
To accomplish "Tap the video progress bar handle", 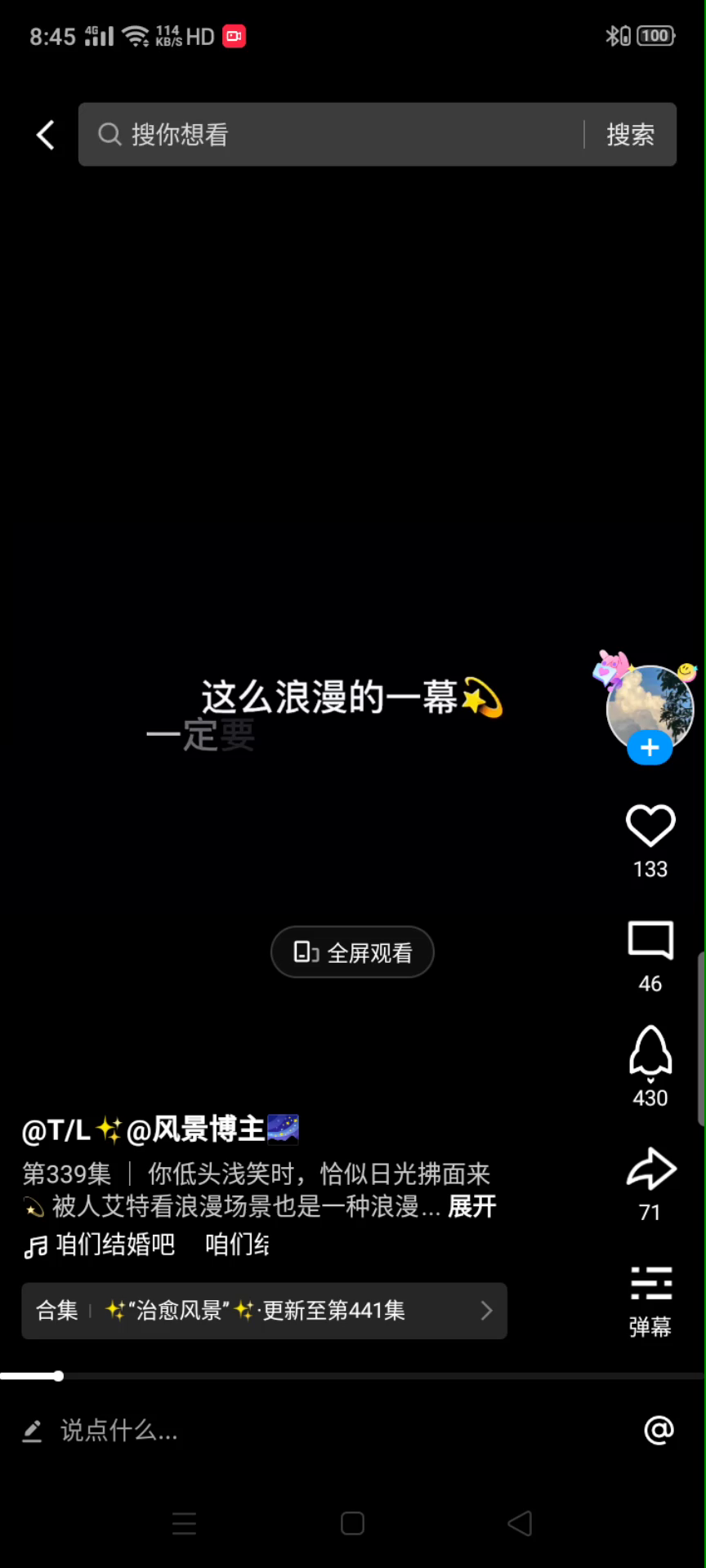I will [x=59, y=1376].
